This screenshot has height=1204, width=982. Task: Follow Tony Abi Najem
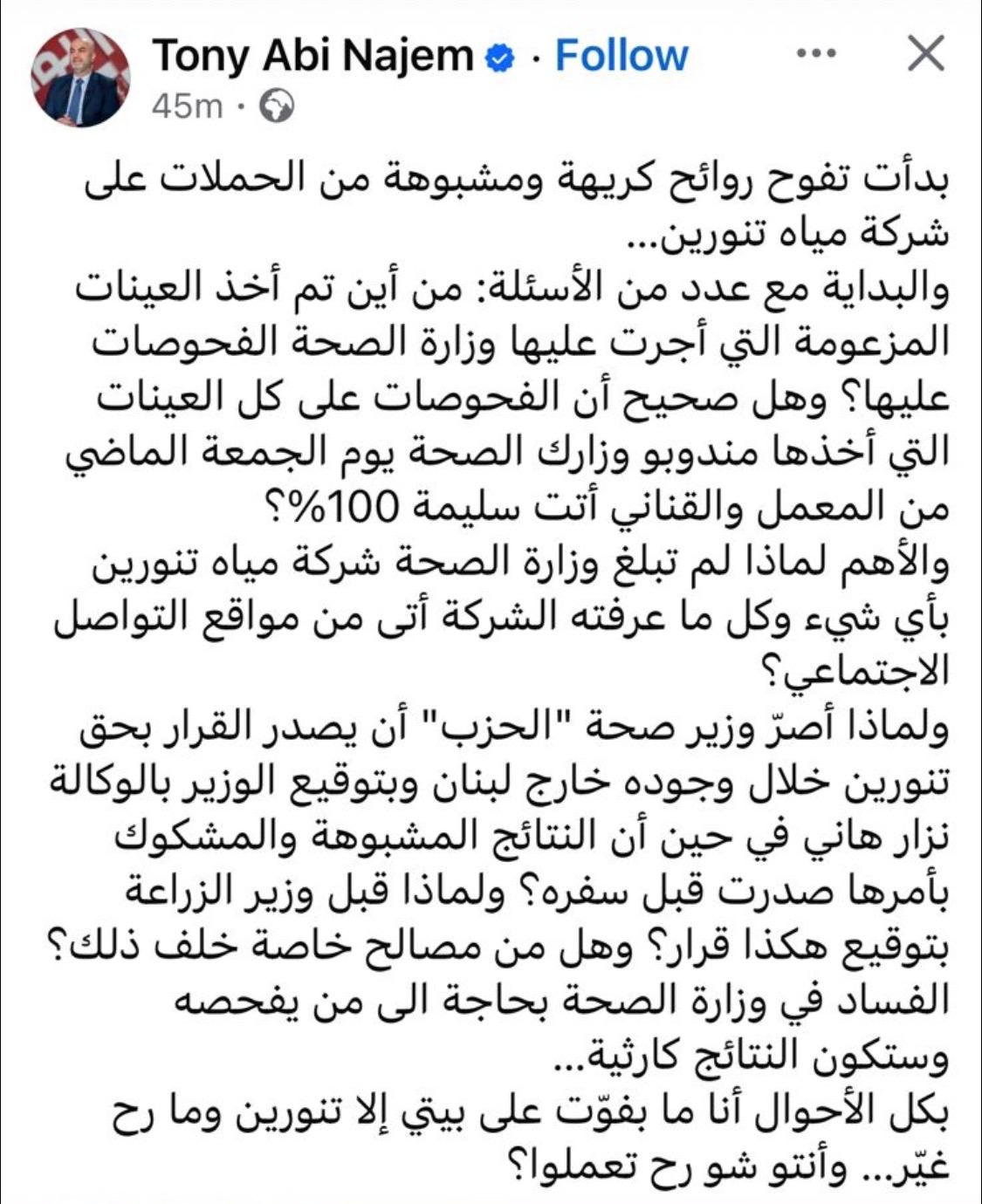click(621, 56)
